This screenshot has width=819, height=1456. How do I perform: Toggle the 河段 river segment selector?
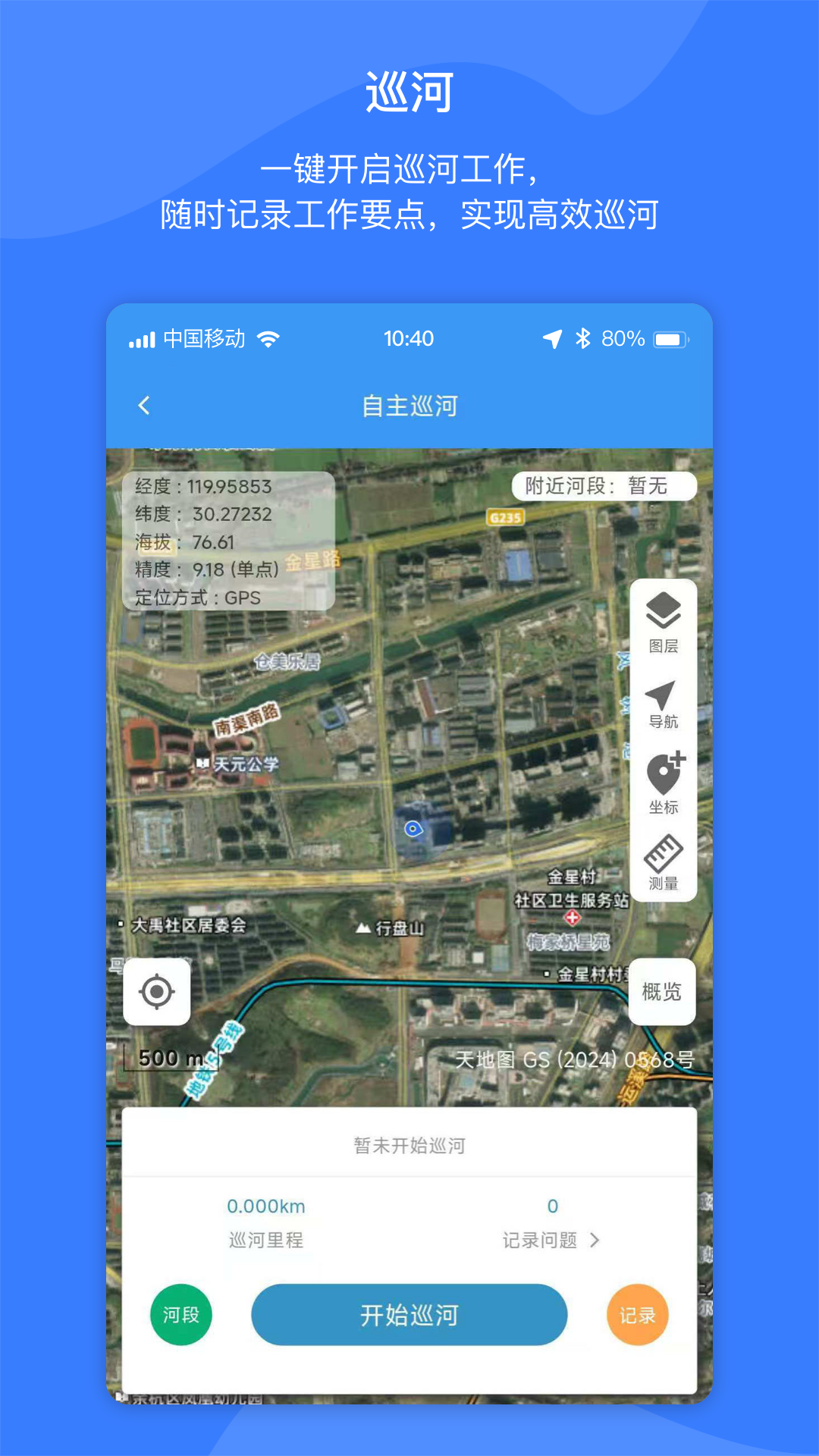click(180, 1315)
